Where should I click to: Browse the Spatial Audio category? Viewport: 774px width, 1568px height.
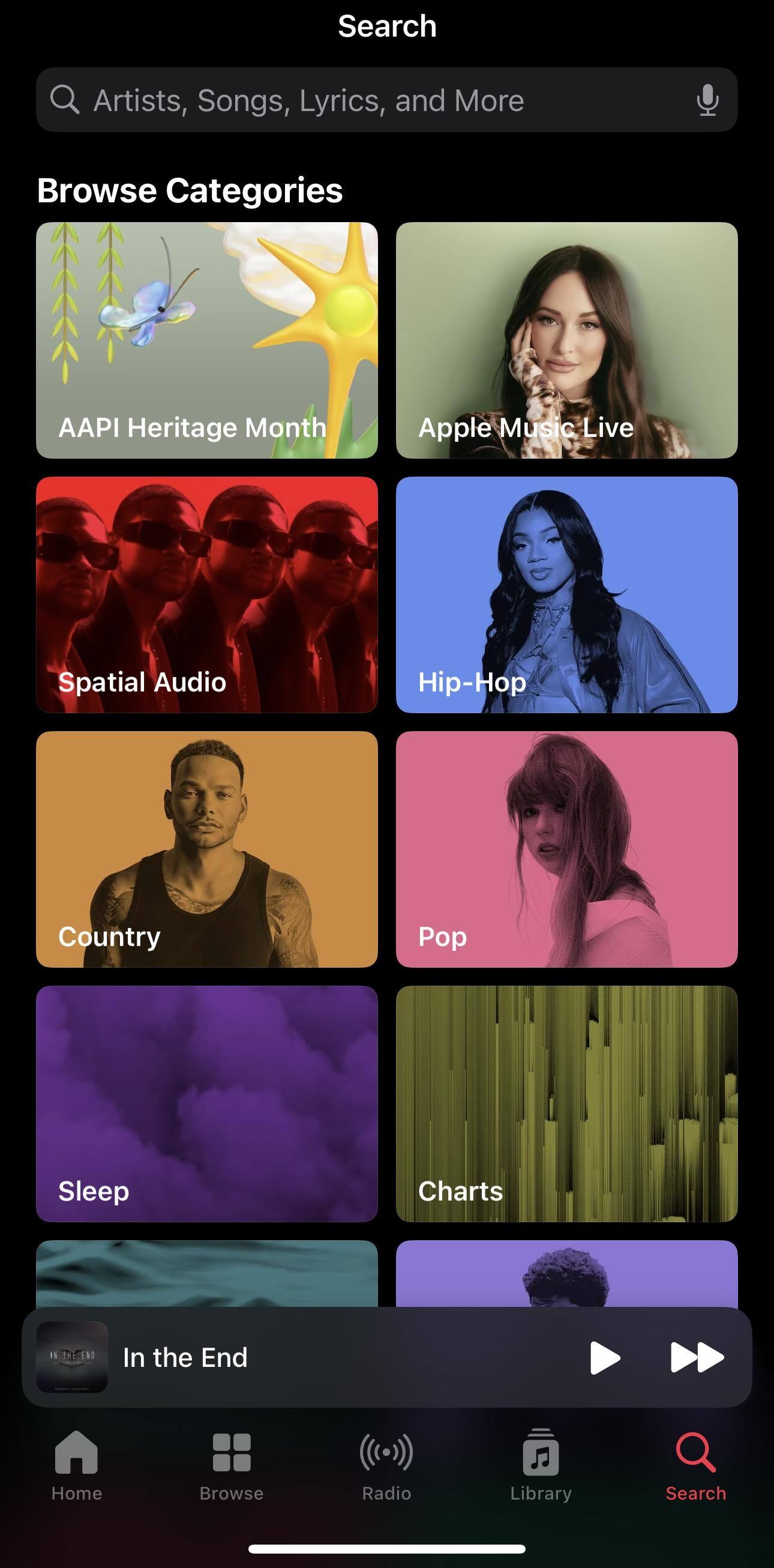pos(207,594)
